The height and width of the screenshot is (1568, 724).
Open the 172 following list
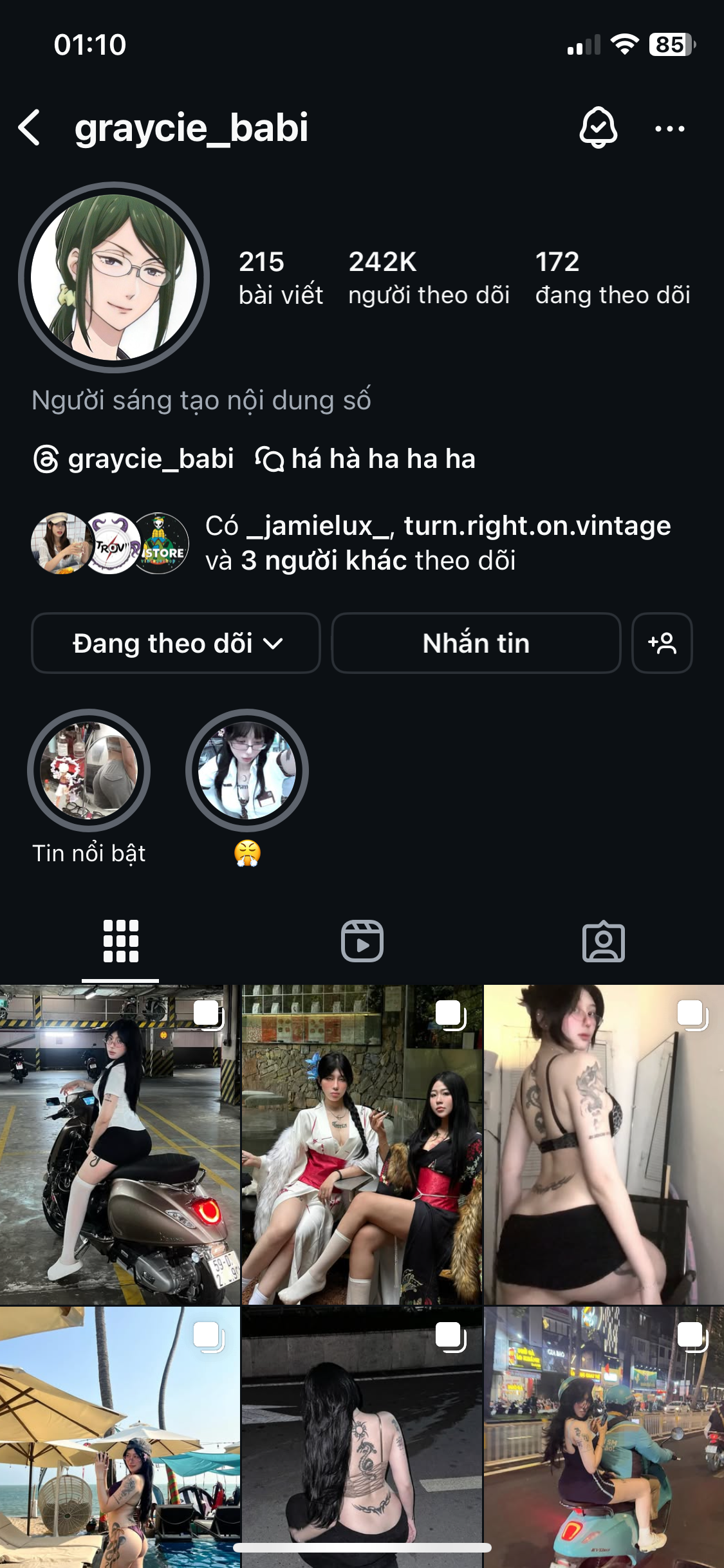point(612,278)
